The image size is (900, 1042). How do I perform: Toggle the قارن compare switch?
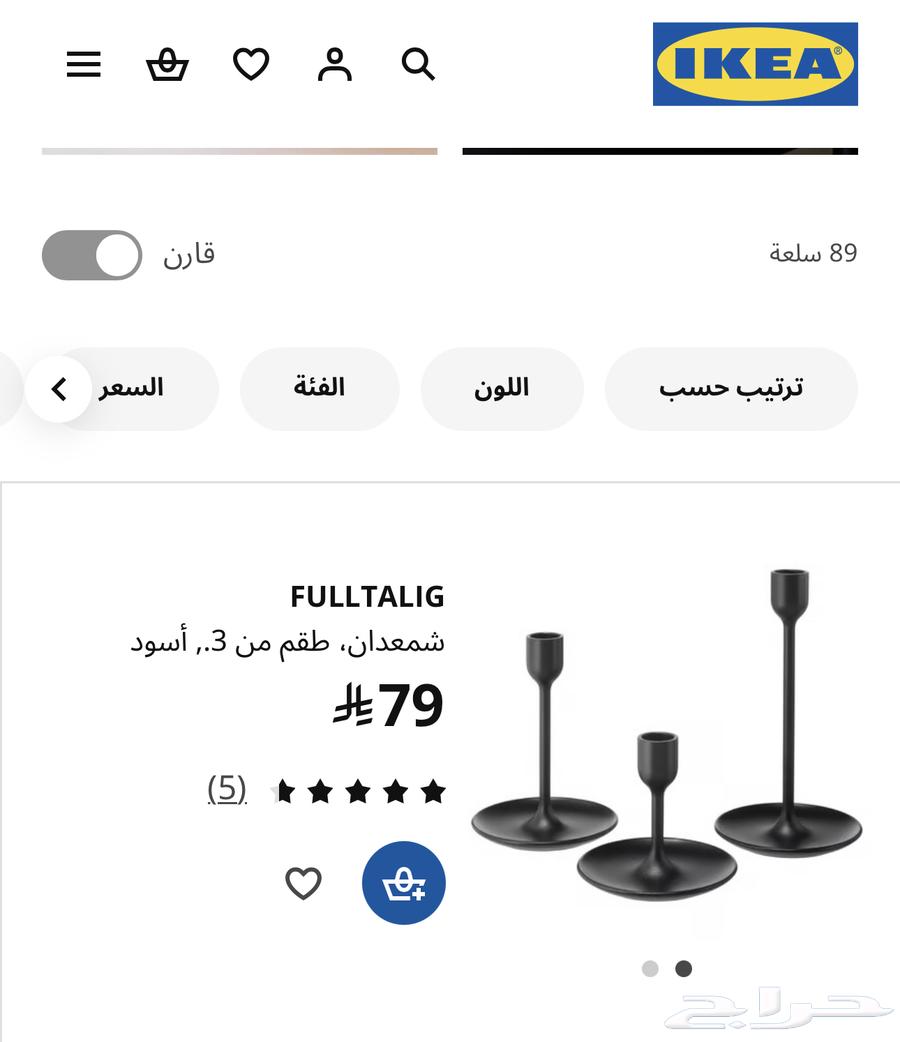point(92,255)
